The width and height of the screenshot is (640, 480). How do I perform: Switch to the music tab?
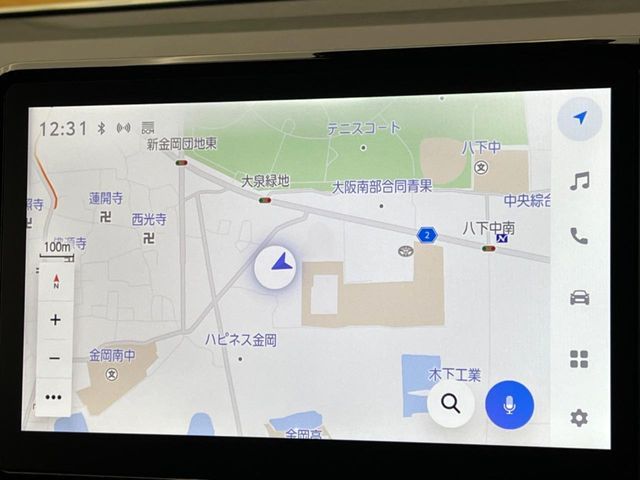(579, 181)
